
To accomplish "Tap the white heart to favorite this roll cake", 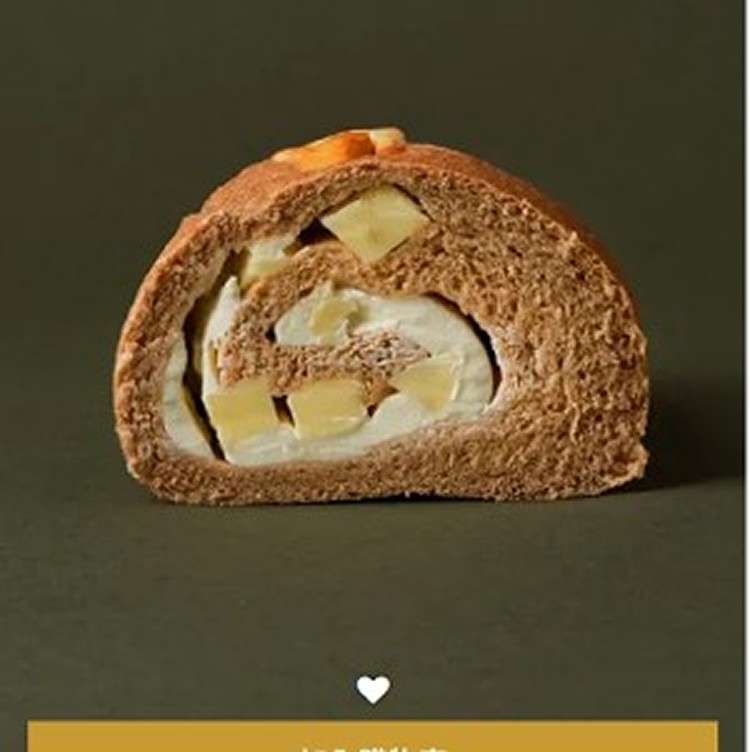I will 373,689.
